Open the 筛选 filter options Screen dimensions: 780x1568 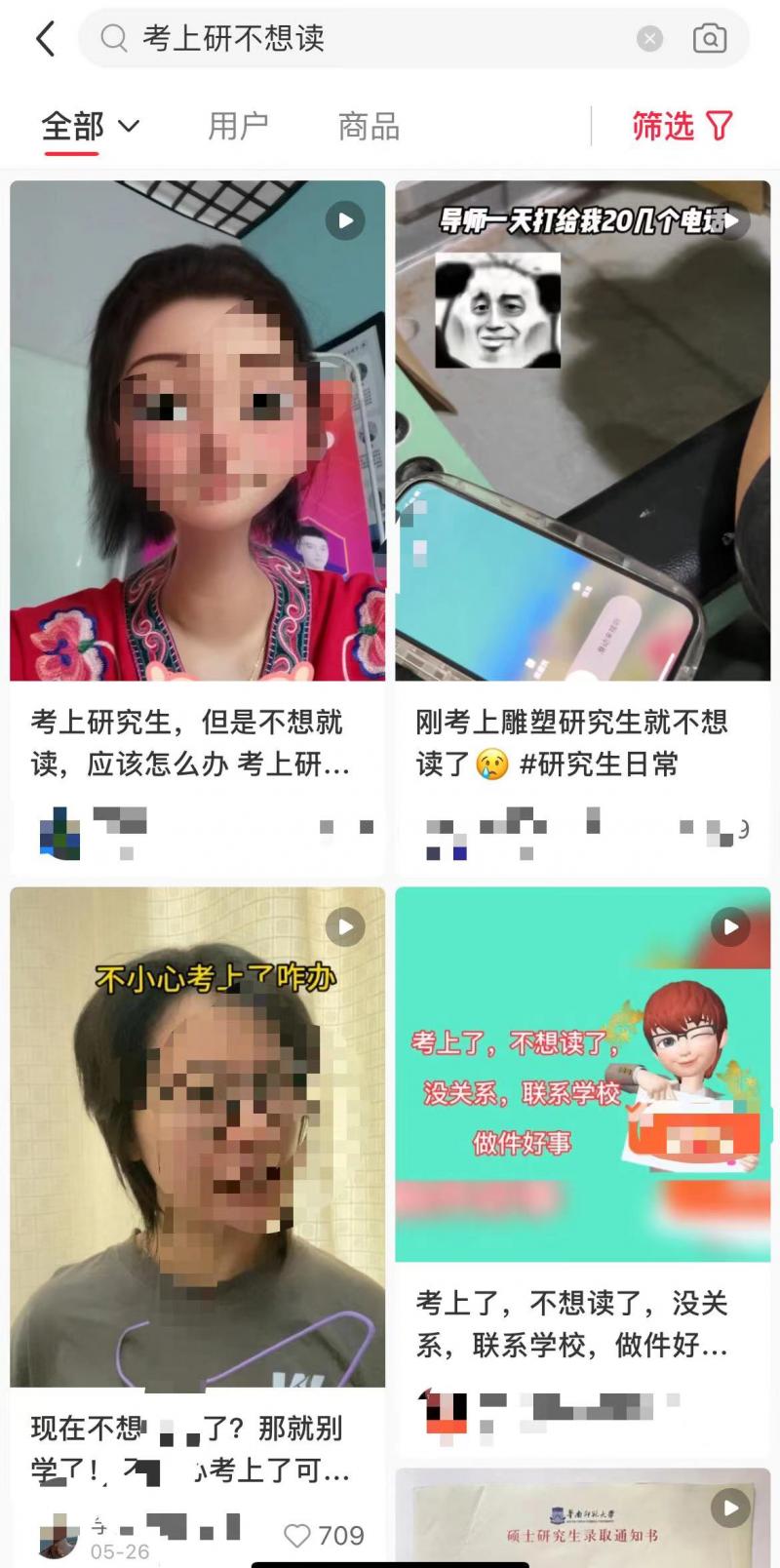coord(682,127)
